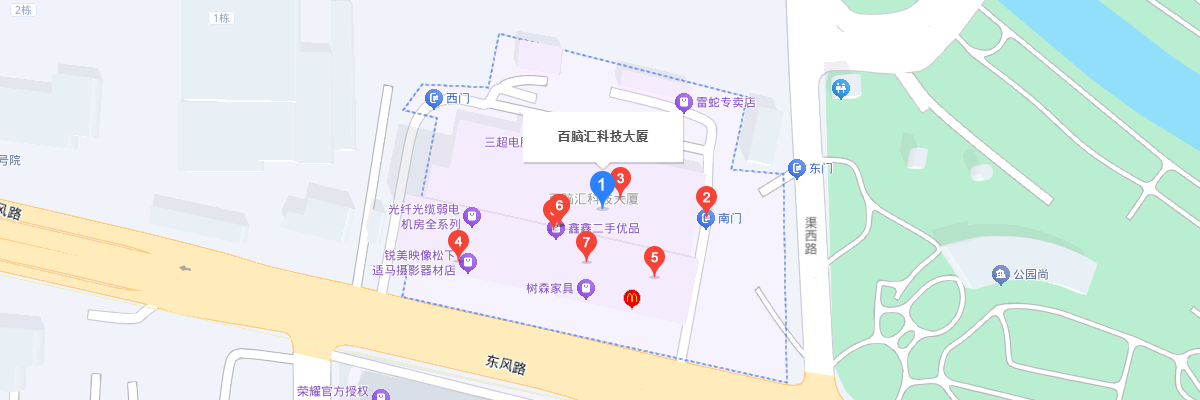1200x400 pixels.
Task: Tap the 东门 gate point
Action: (797, 169)
